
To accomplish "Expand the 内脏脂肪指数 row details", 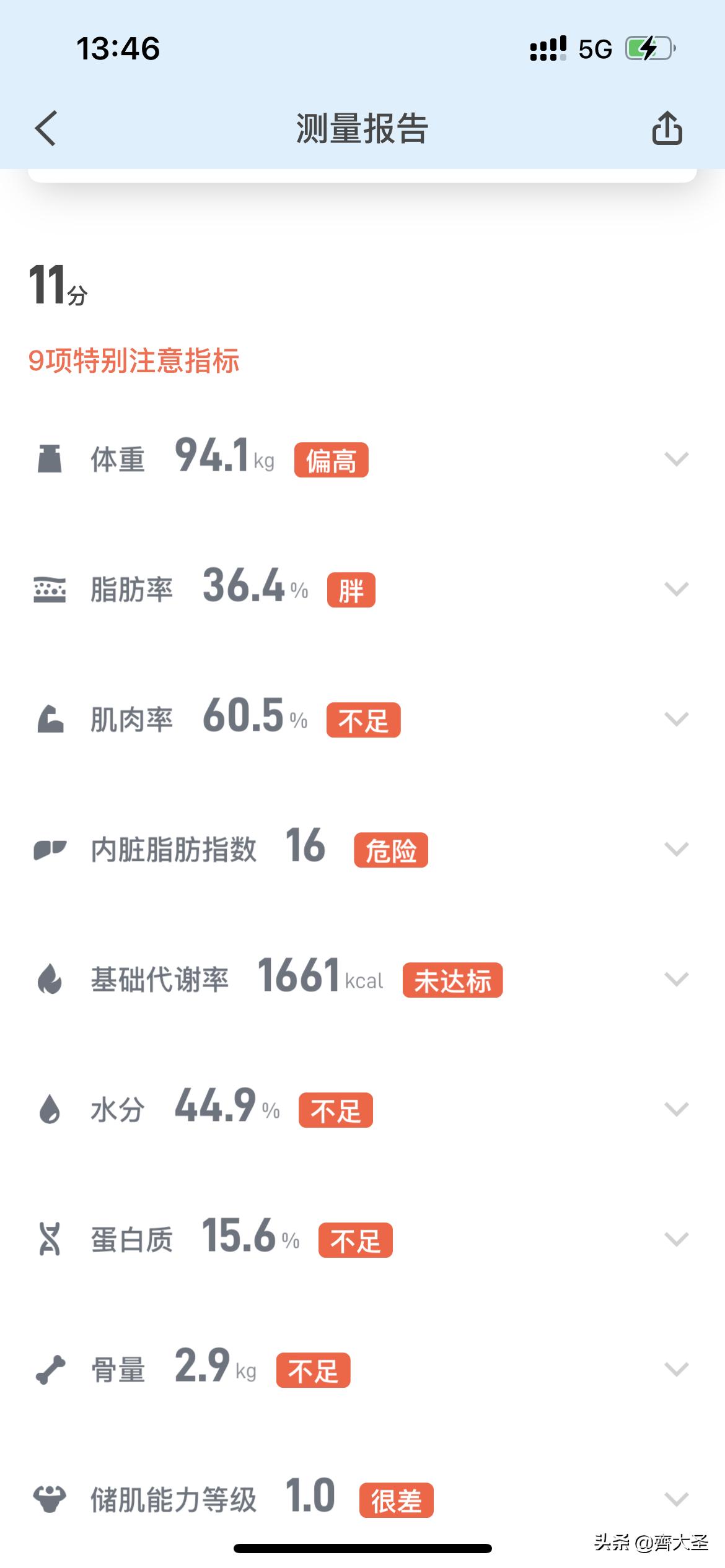I will coord(675,850).
